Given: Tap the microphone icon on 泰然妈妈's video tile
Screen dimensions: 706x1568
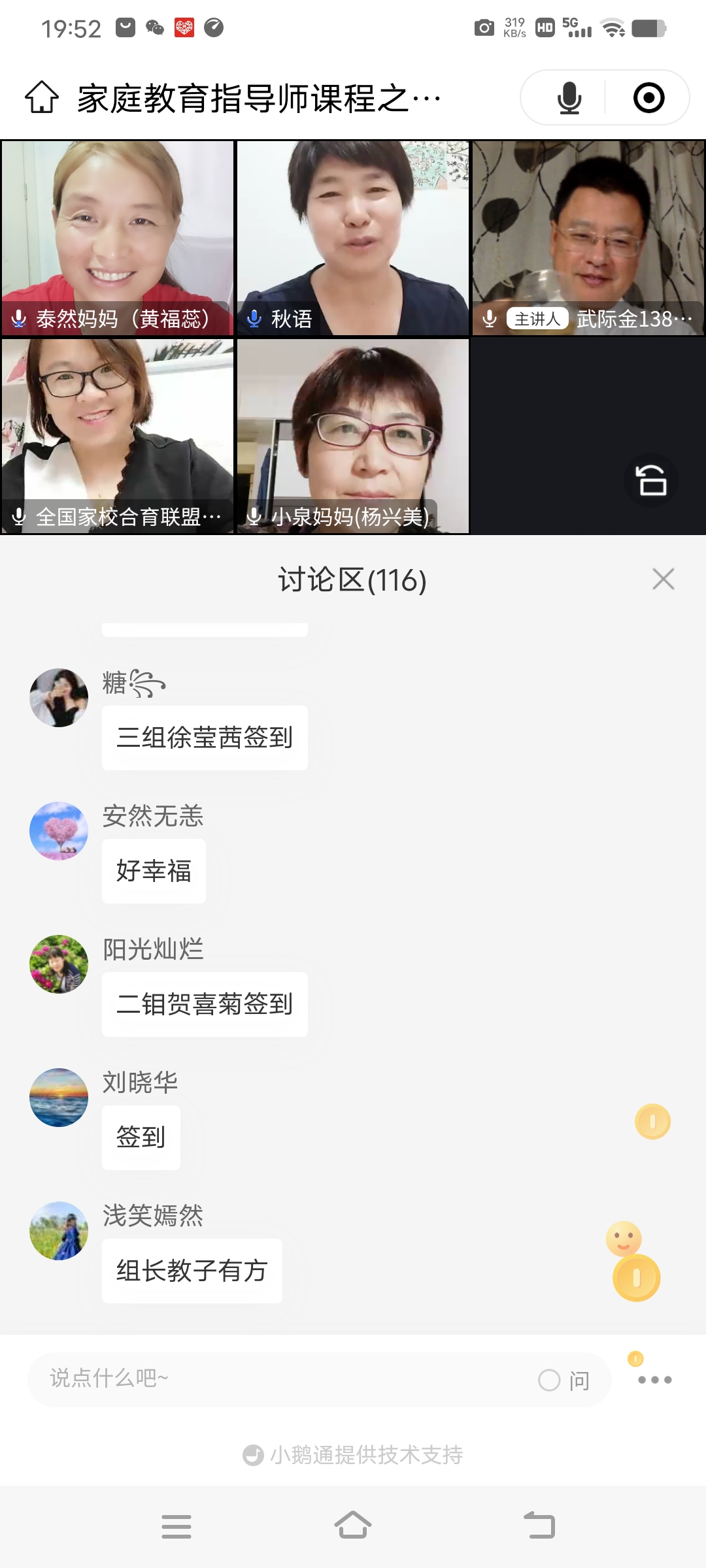Looking at the screenshot, I should (18, 319).
